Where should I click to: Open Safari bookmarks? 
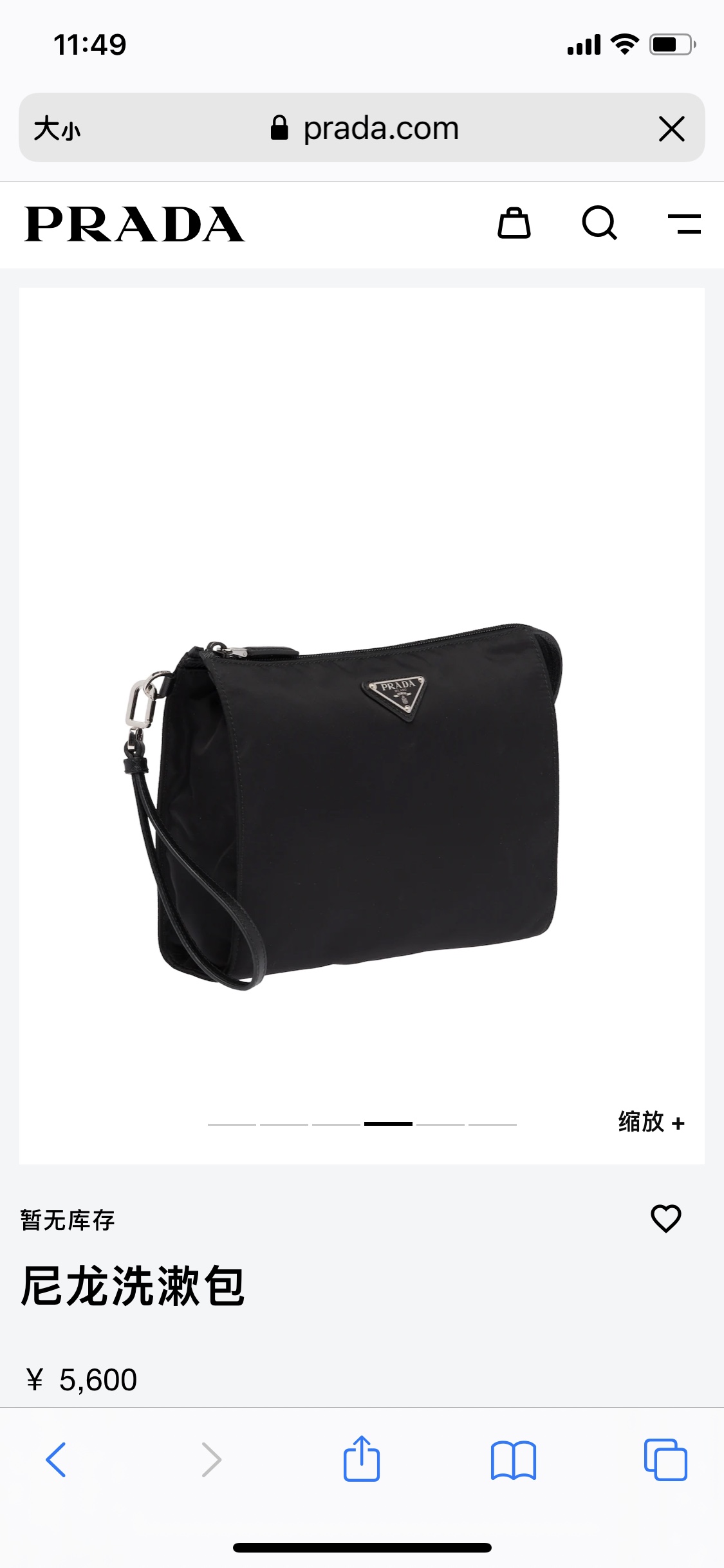tap(513, 1459)
